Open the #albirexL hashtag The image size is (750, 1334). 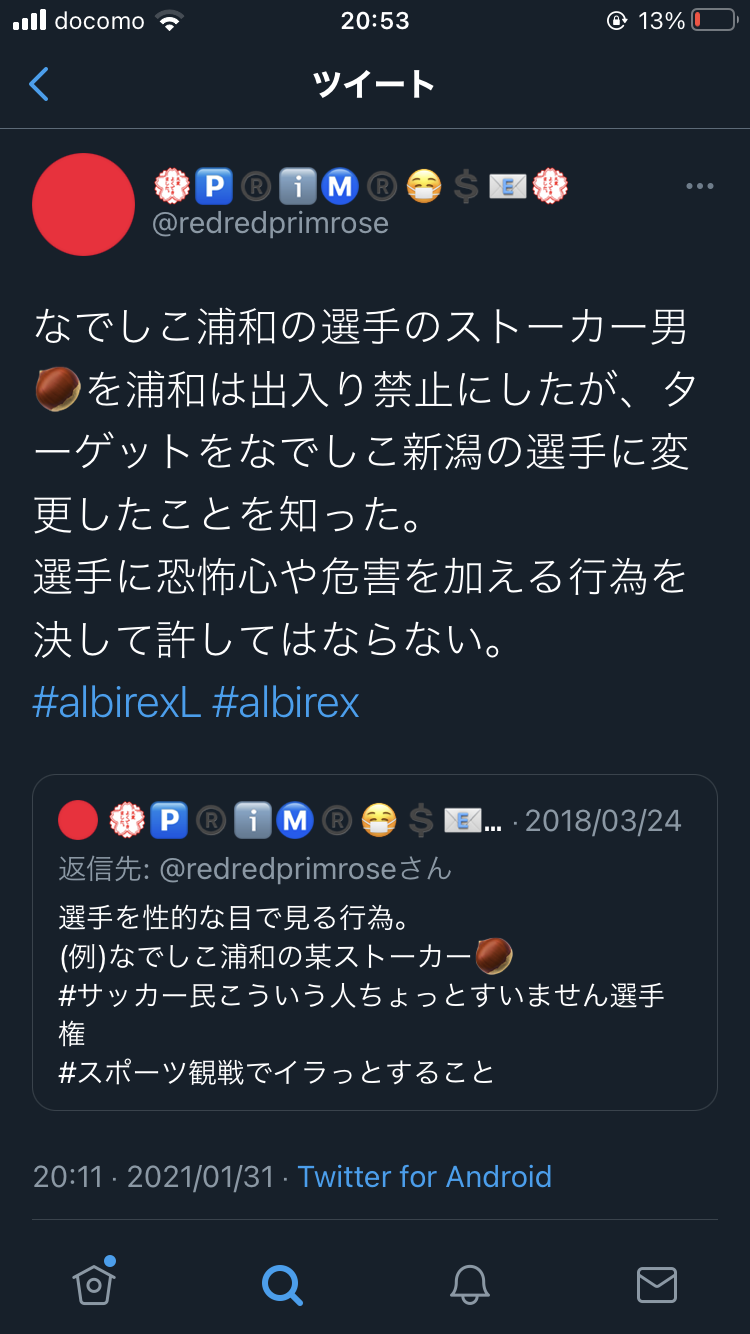point(117,703)
